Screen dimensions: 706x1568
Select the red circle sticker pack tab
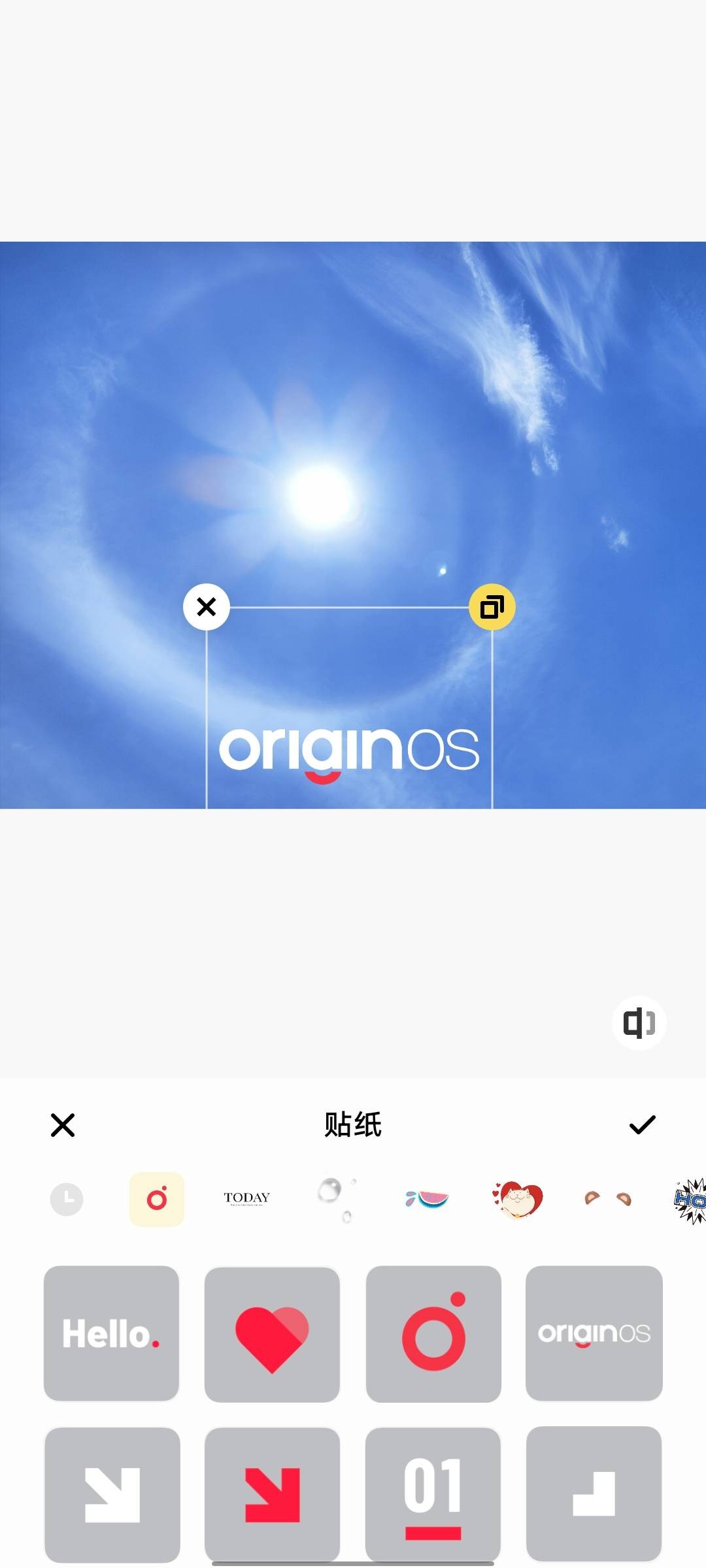point(157,1199)
